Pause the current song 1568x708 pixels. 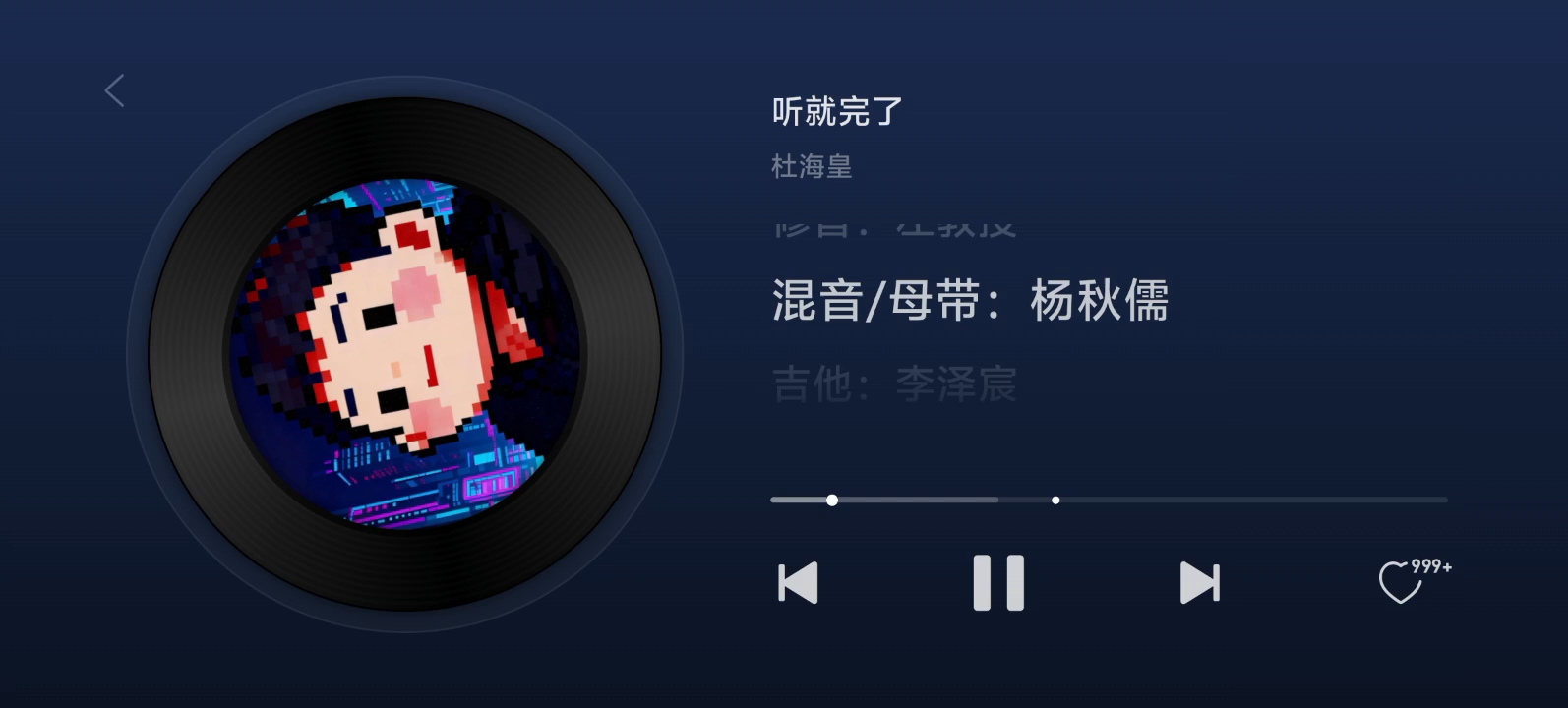(x=998, y=582)
